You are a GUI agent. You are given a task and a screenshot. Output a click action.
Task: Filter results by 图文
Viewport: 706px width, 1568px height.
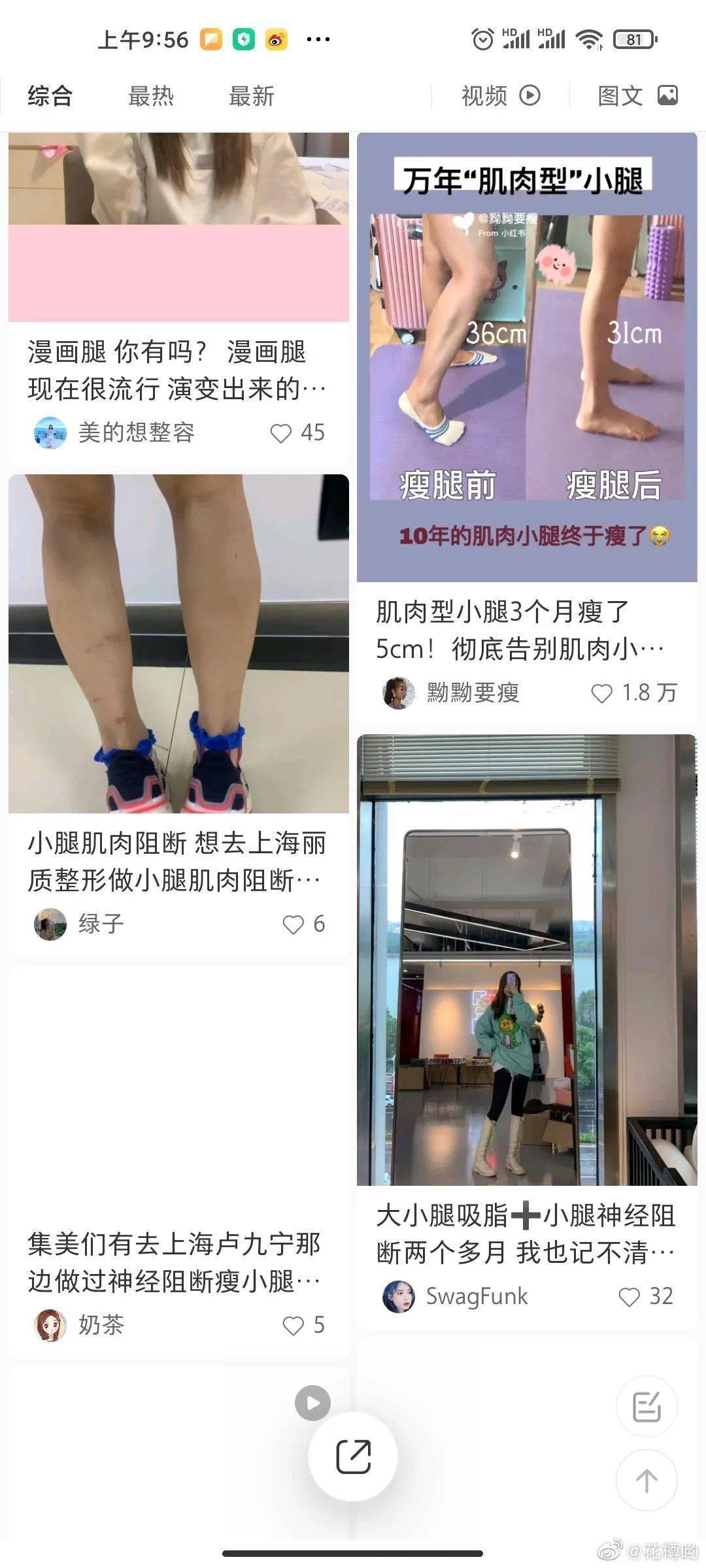(x=637, y=96)
